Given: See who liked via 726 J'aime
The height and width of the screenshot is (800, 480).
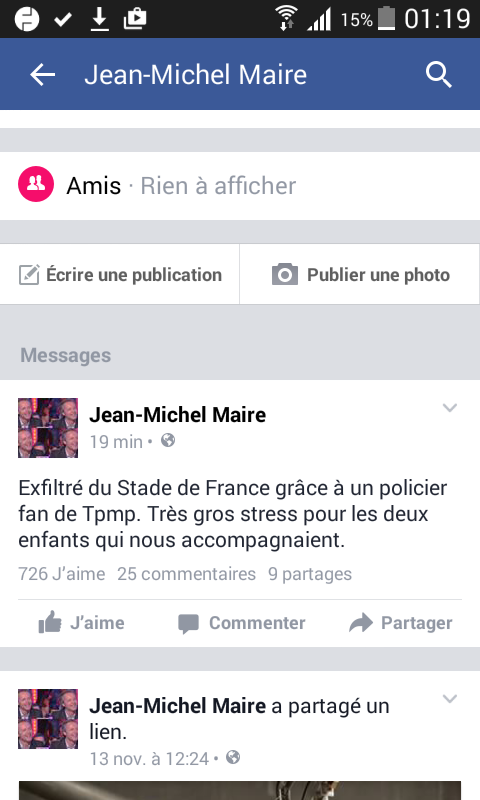Looking at the screenshot, I should [62, 574].
